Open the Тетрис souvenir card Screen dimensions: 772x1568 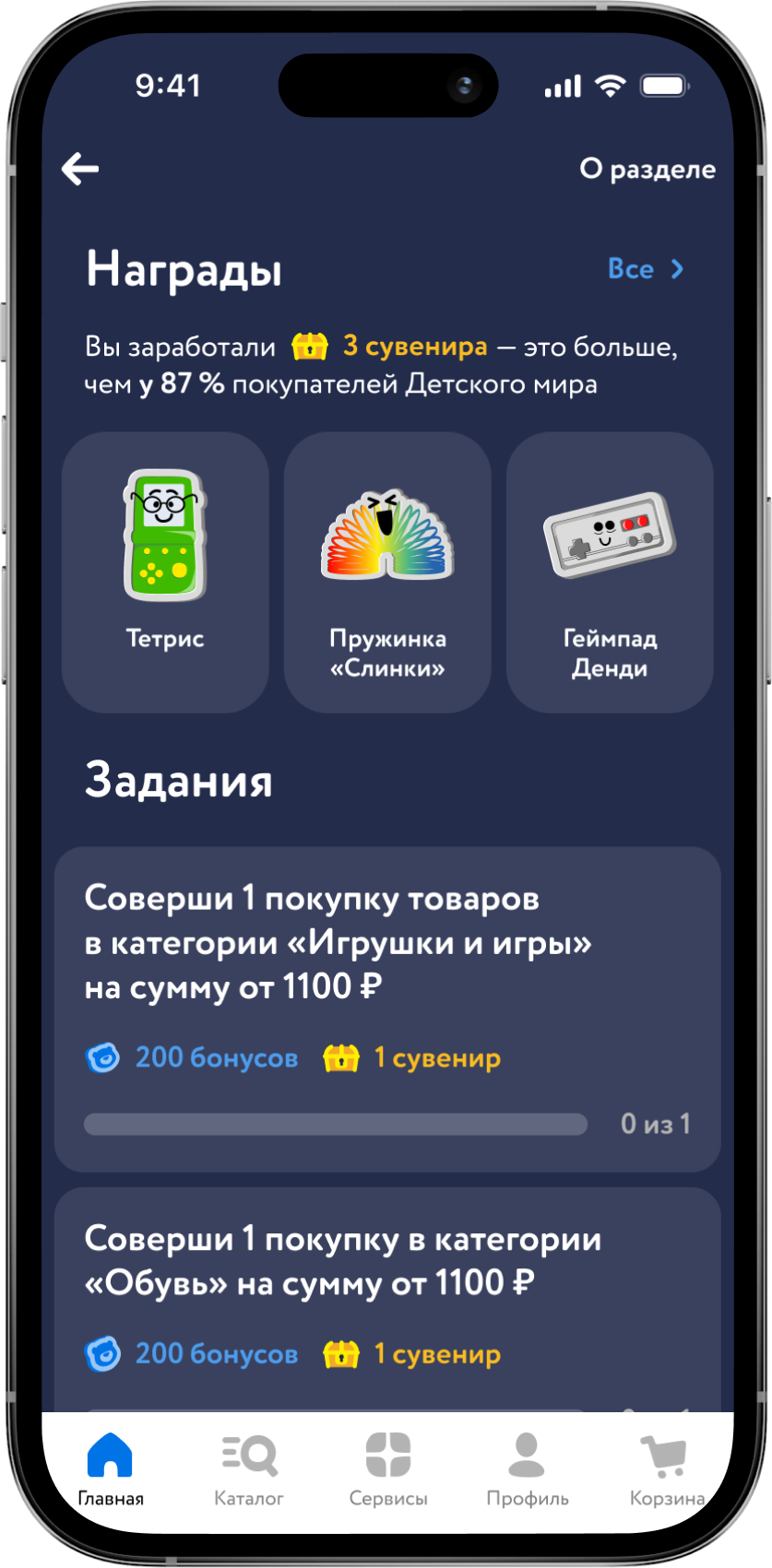165,572
